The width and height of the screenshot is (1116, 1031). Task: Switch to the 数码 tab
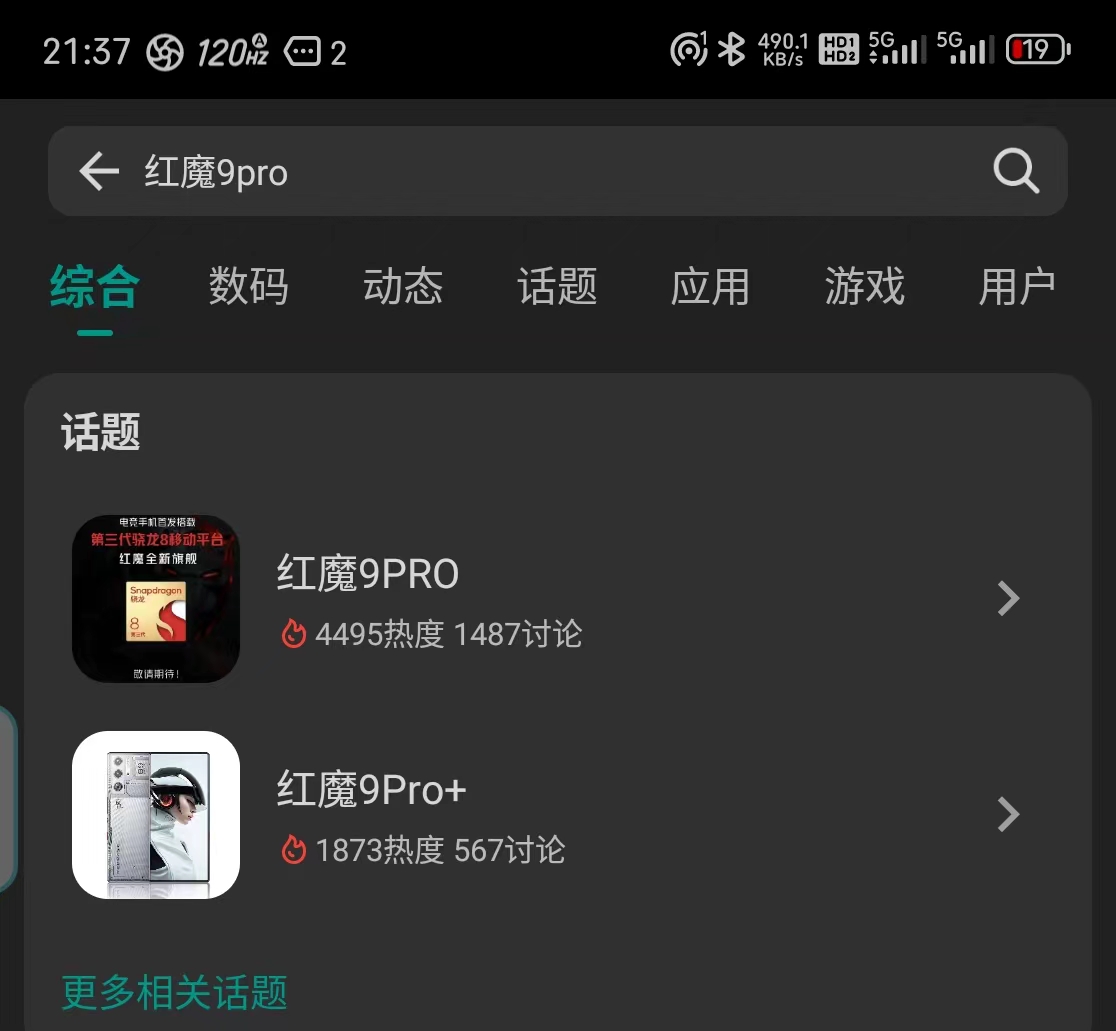[x=249, y=287]
